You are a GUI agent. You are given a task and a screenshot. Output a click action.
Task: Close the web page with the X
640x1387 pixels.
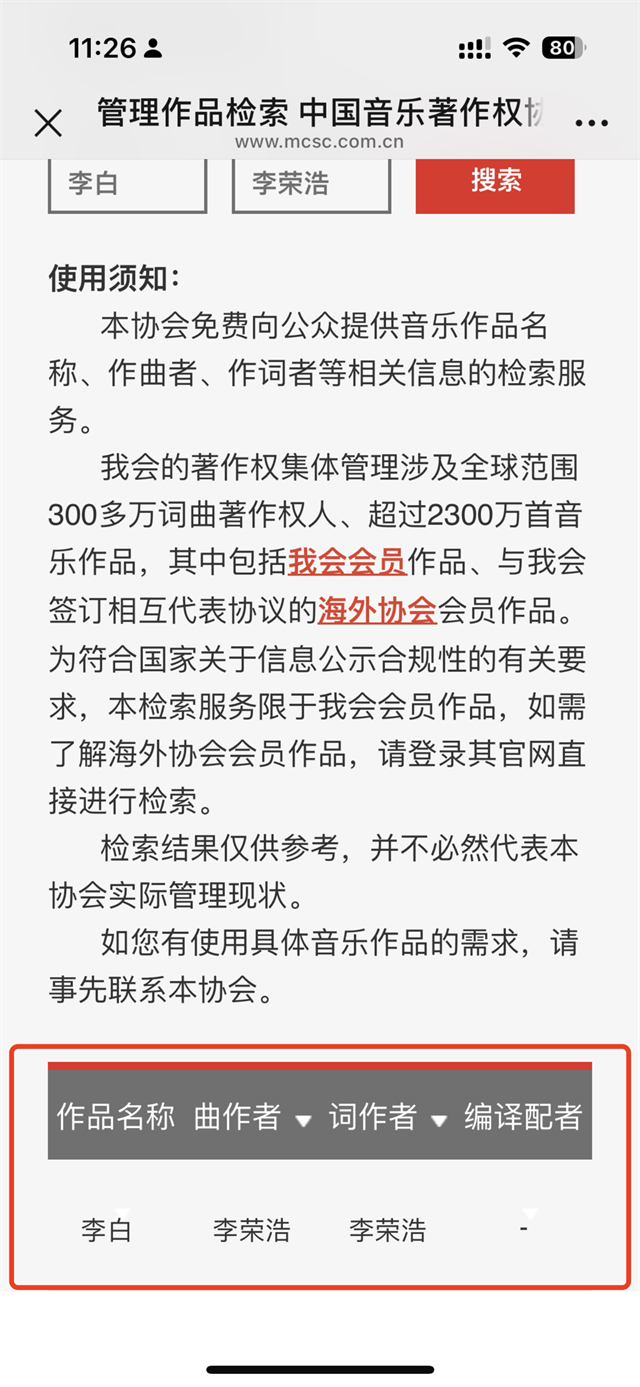tap(48, 124)
